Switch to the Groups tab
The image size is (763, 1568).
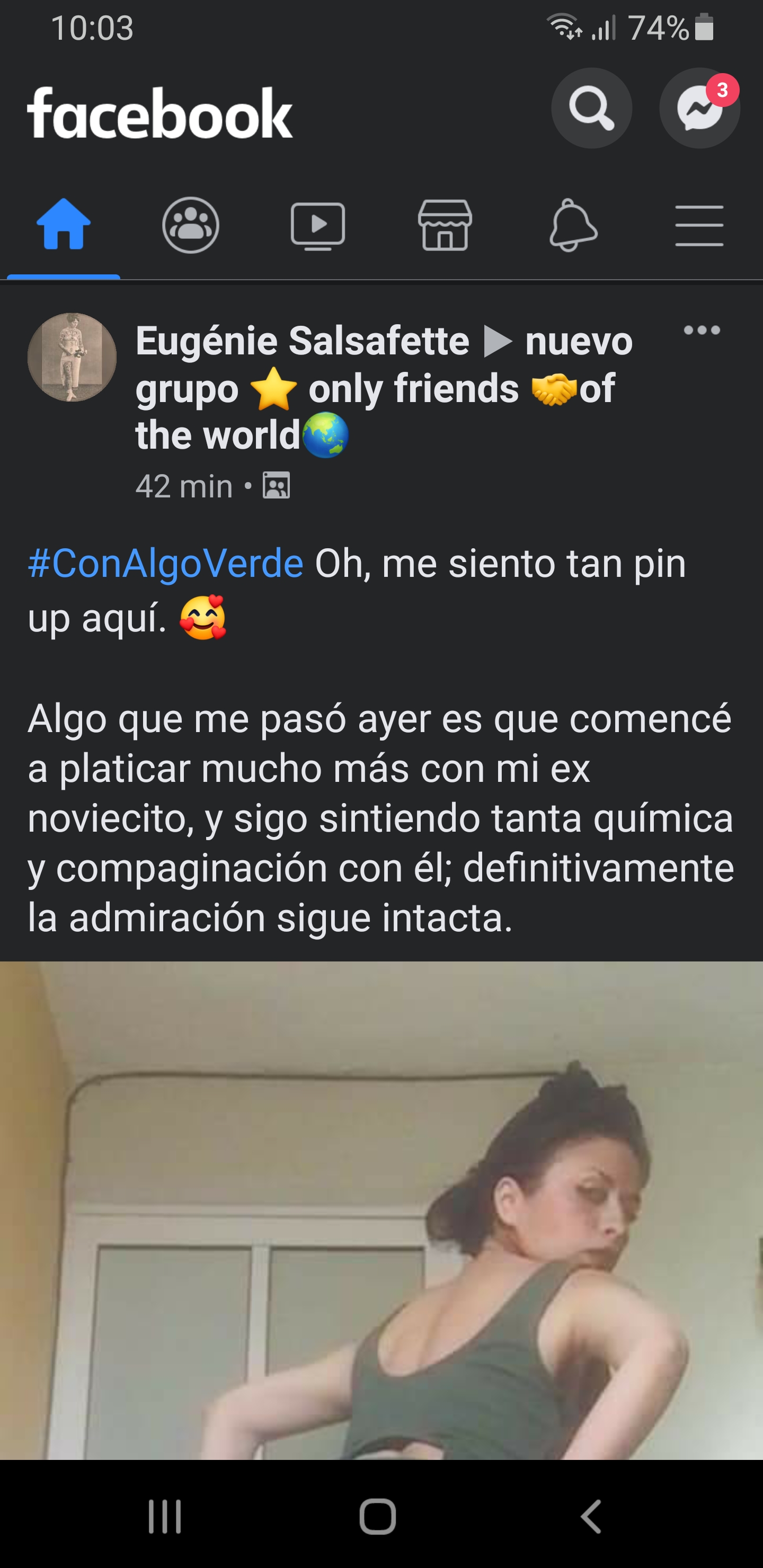tap(191, 225)
